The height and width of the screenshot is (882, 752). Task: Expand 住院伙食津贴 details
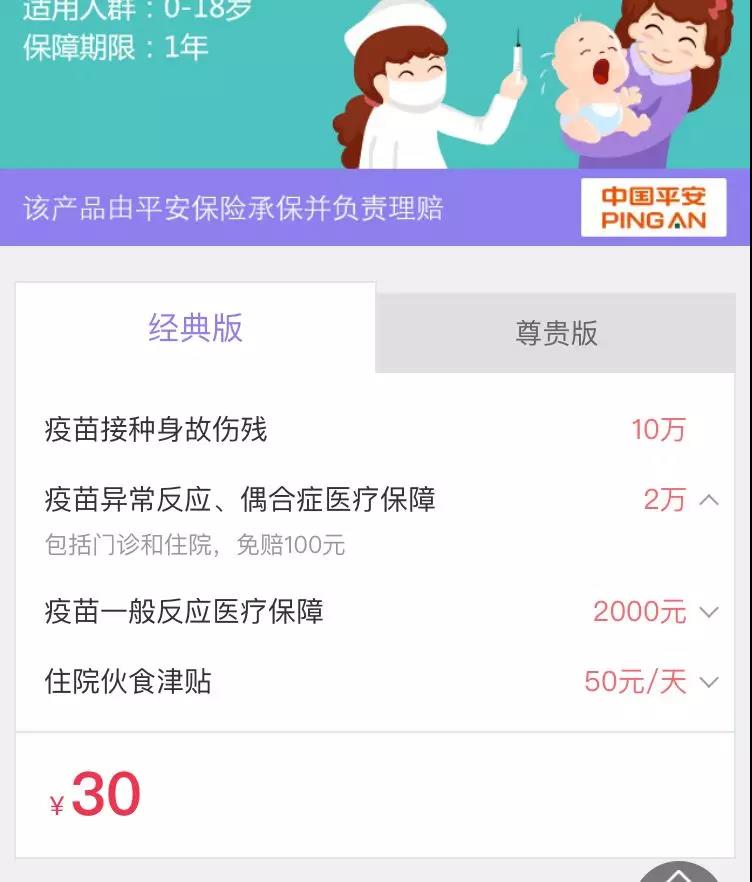pyautogui.click(x=709, y=683)
